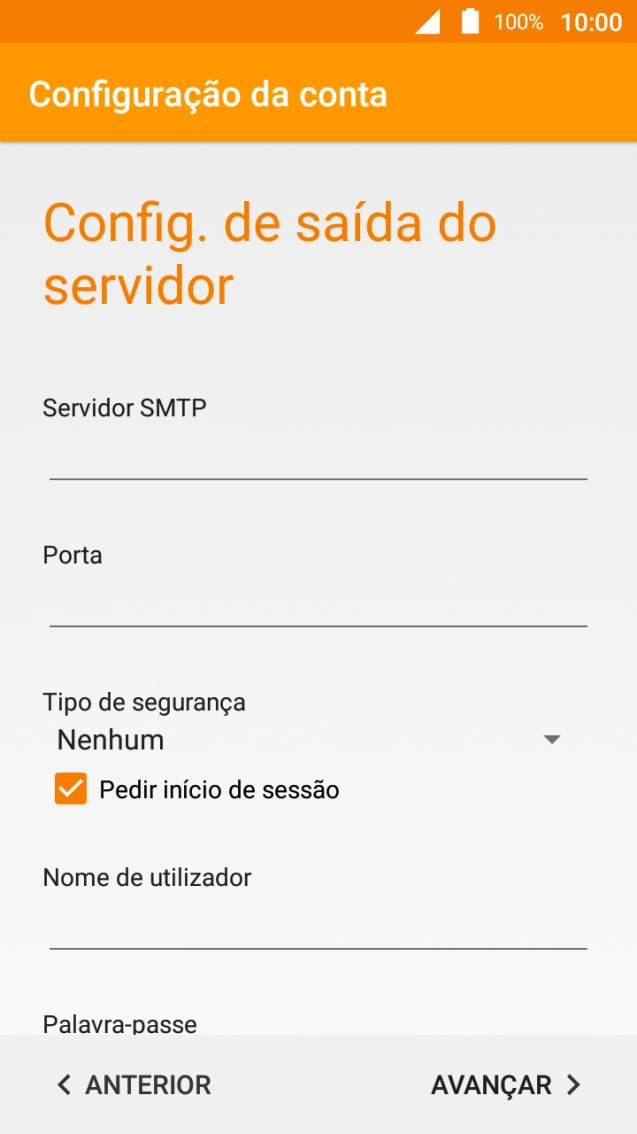Open the Tipo de segurança dropdown
The width and height of the screenshot is (637, 1134).
[310, 740]
